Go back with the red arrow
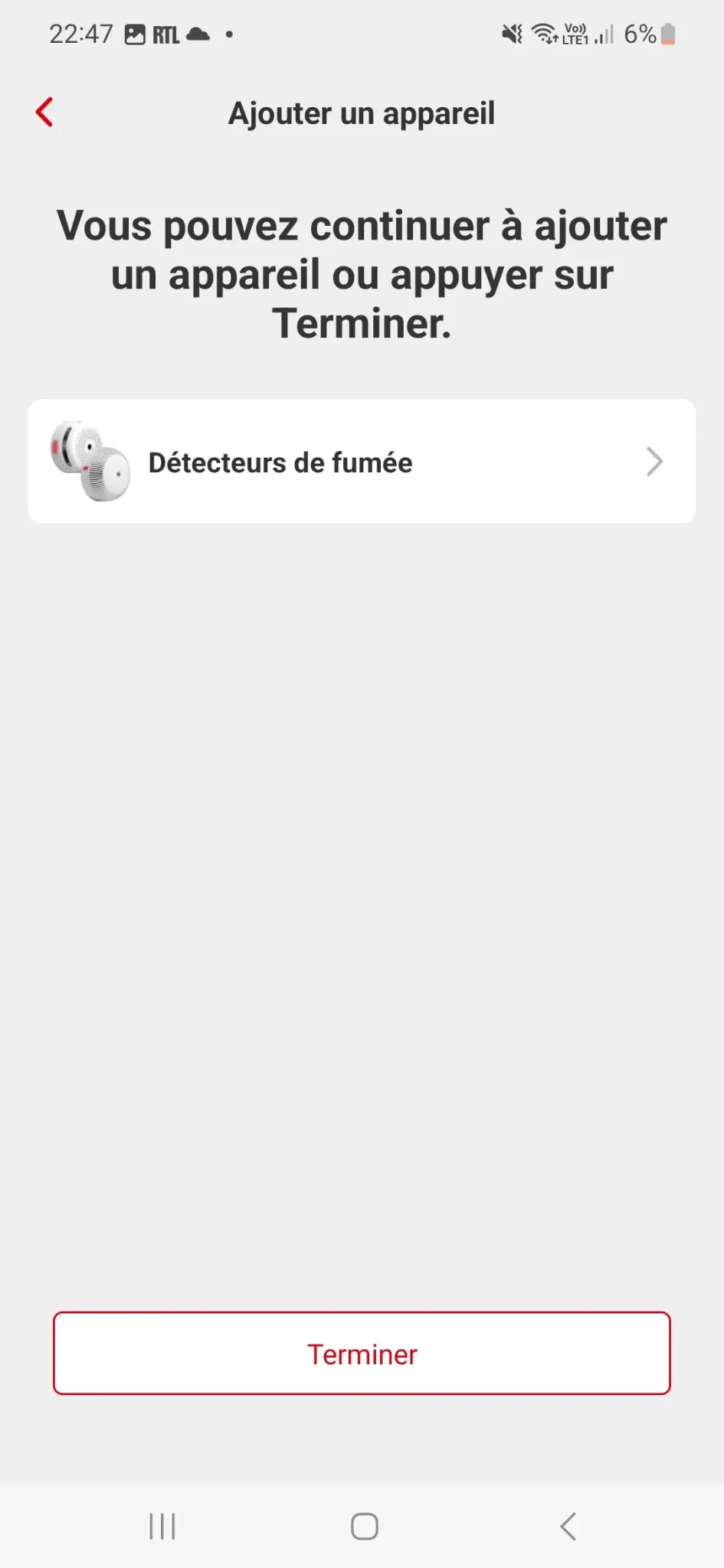The width and height of the screenshot is (724, 1568). tap(44, 113)
